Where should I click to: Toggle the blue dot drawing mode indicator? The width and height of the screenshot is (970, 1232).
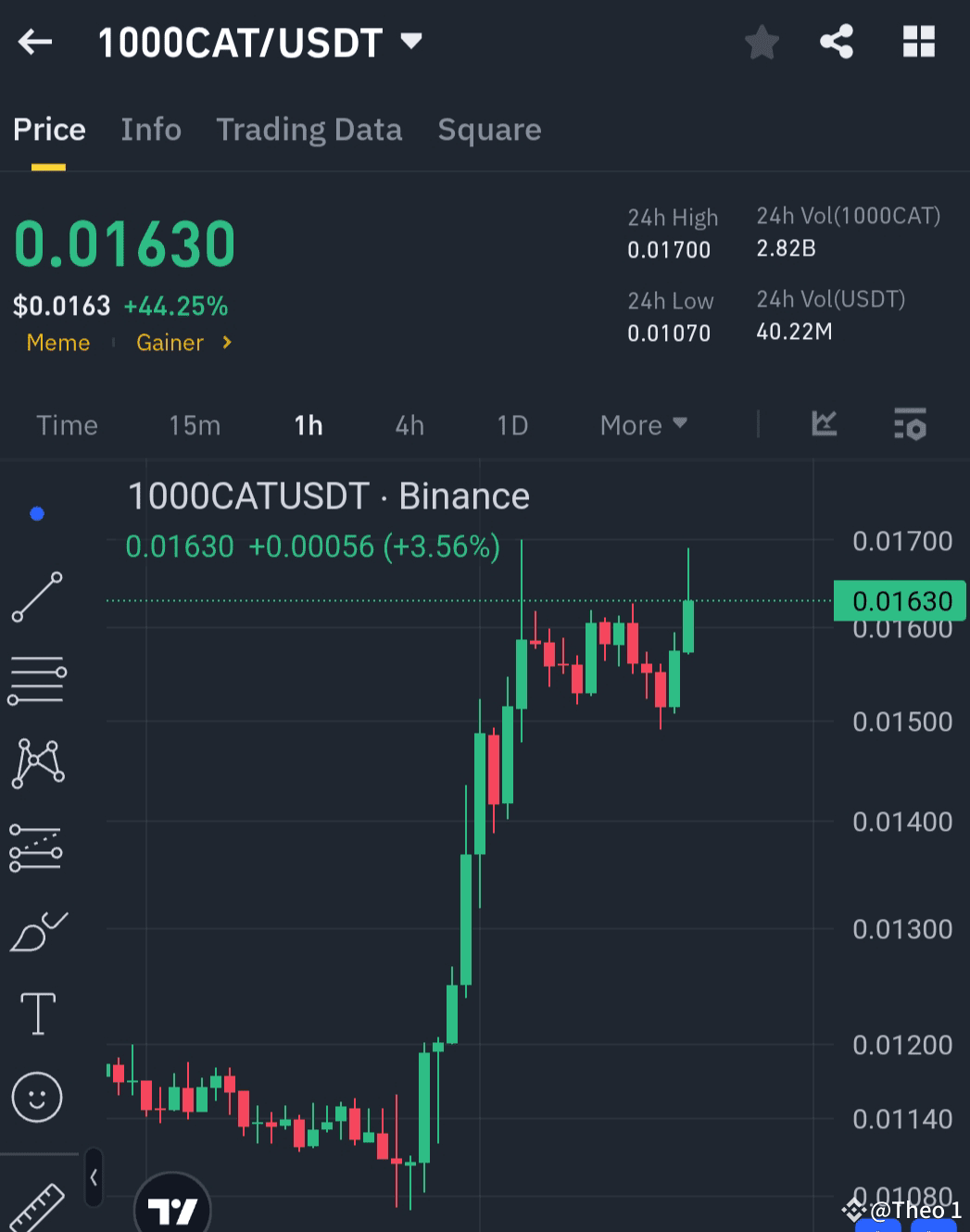tap(37, 512)
